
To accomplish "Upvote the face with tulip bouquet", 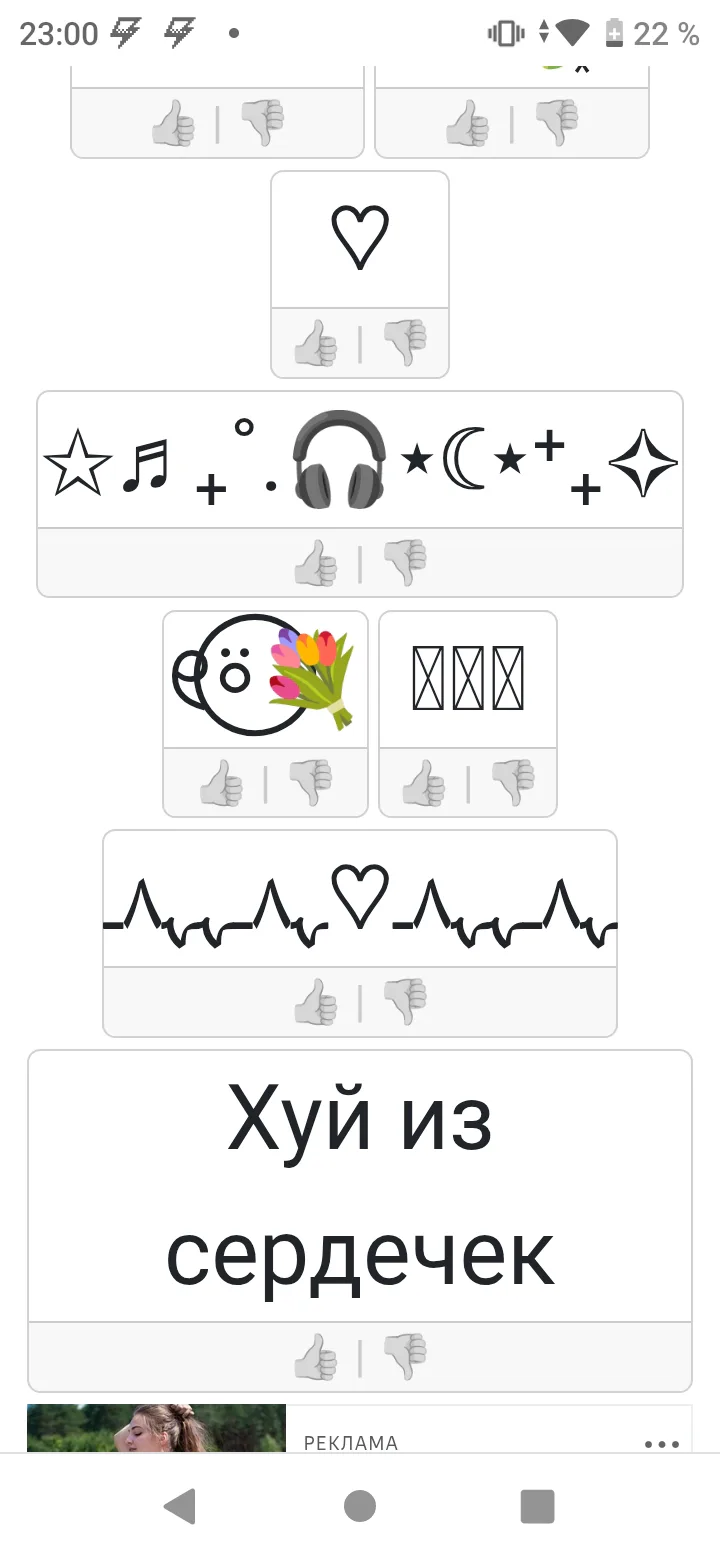I will [222, 783].
